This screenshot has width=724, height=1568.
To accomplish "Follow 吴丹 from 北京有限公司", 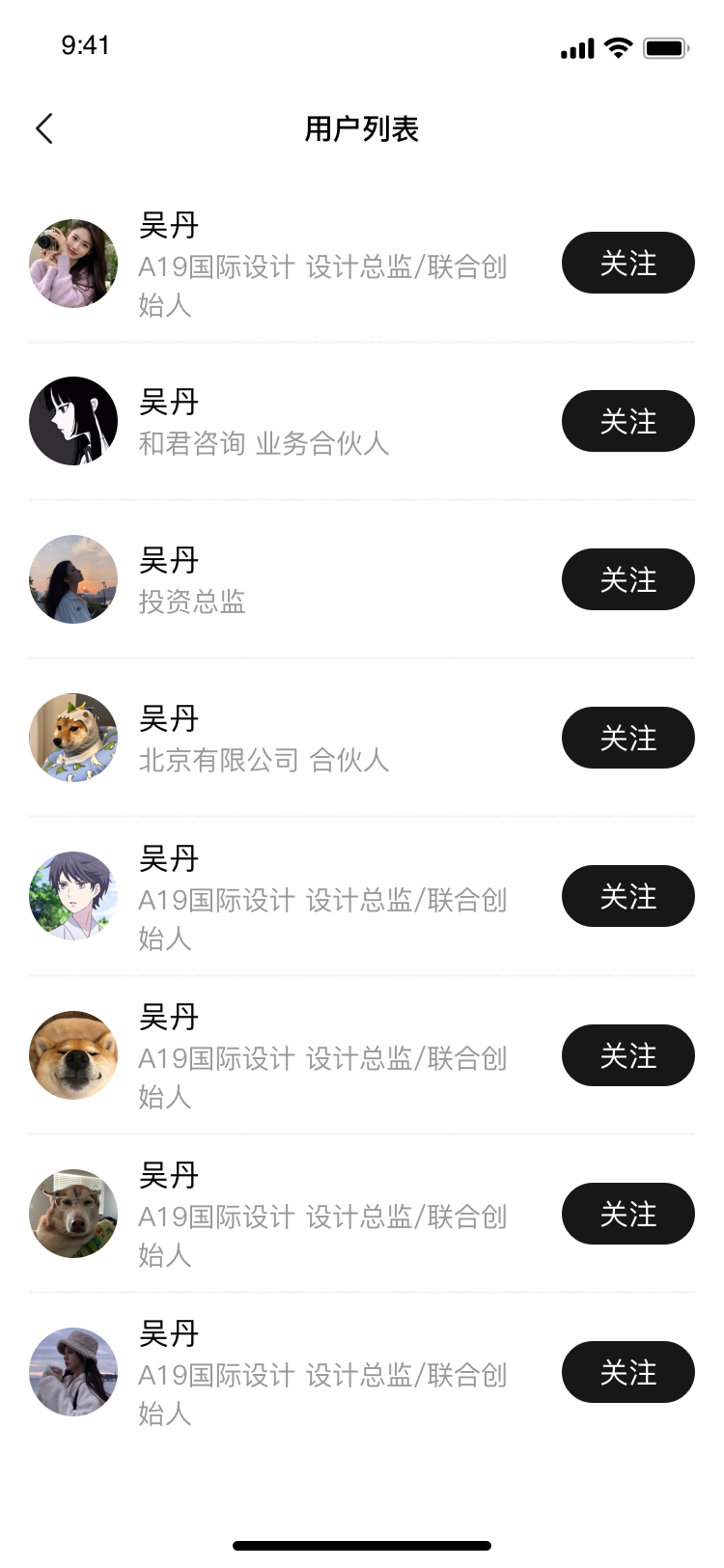I will pos(627,738).
